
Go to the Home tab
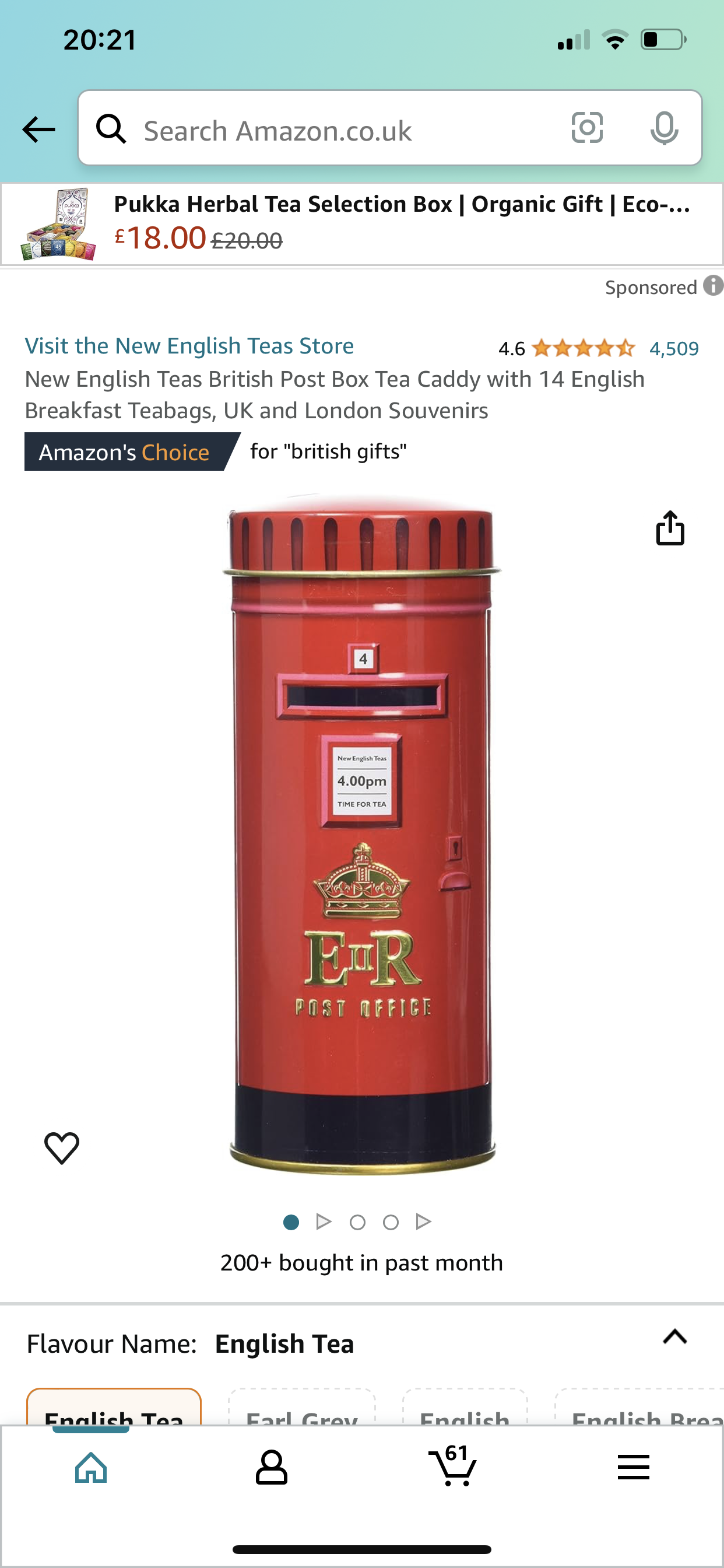[92, 1468]
